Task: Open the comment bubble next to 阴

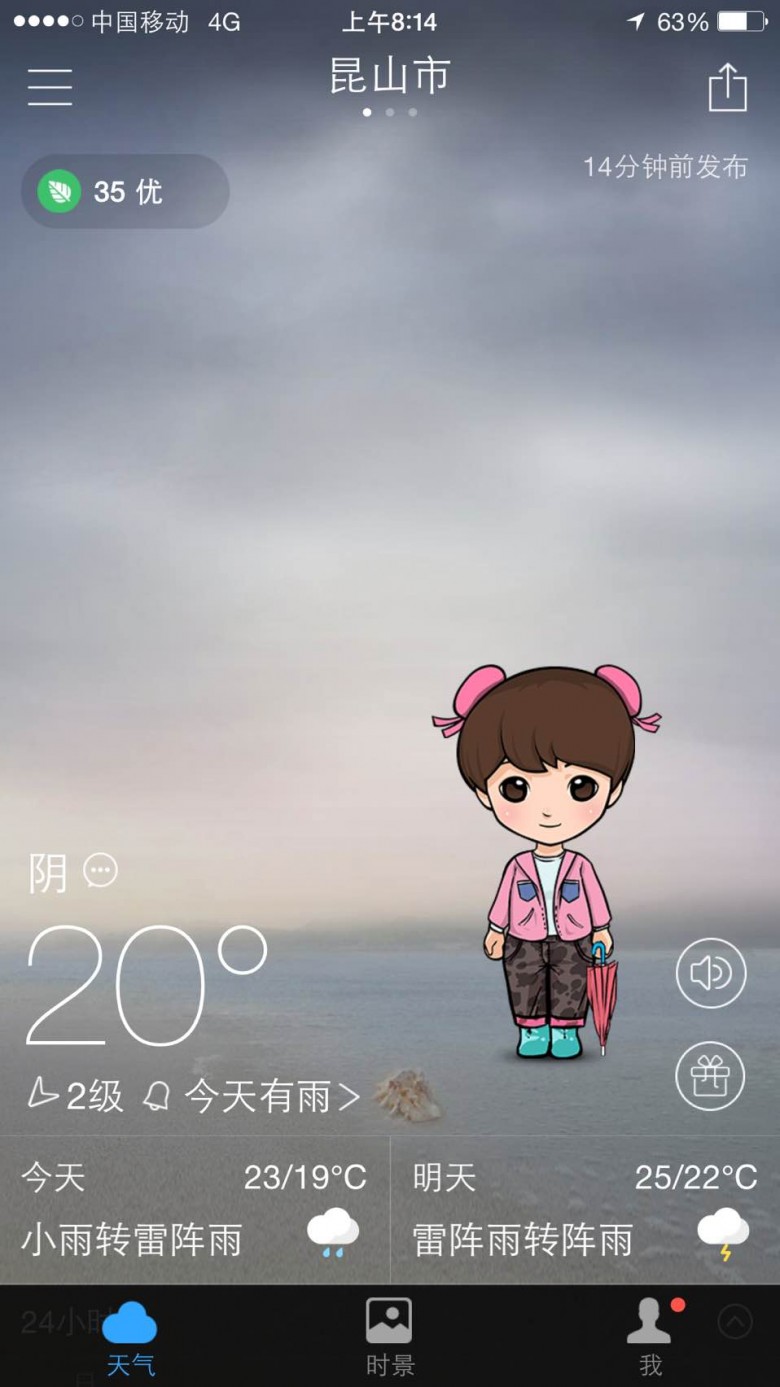Action: click(100, 871)
